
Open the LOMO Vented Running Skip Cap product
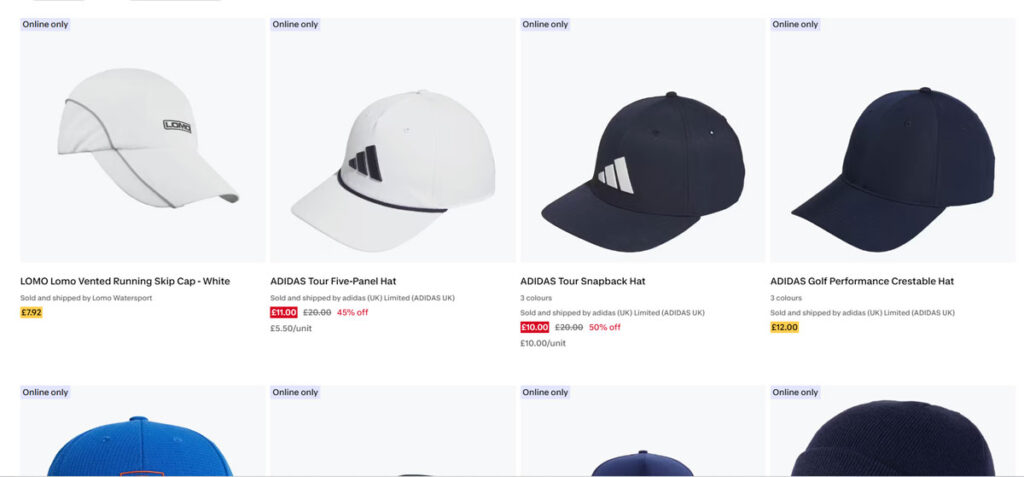125,281
